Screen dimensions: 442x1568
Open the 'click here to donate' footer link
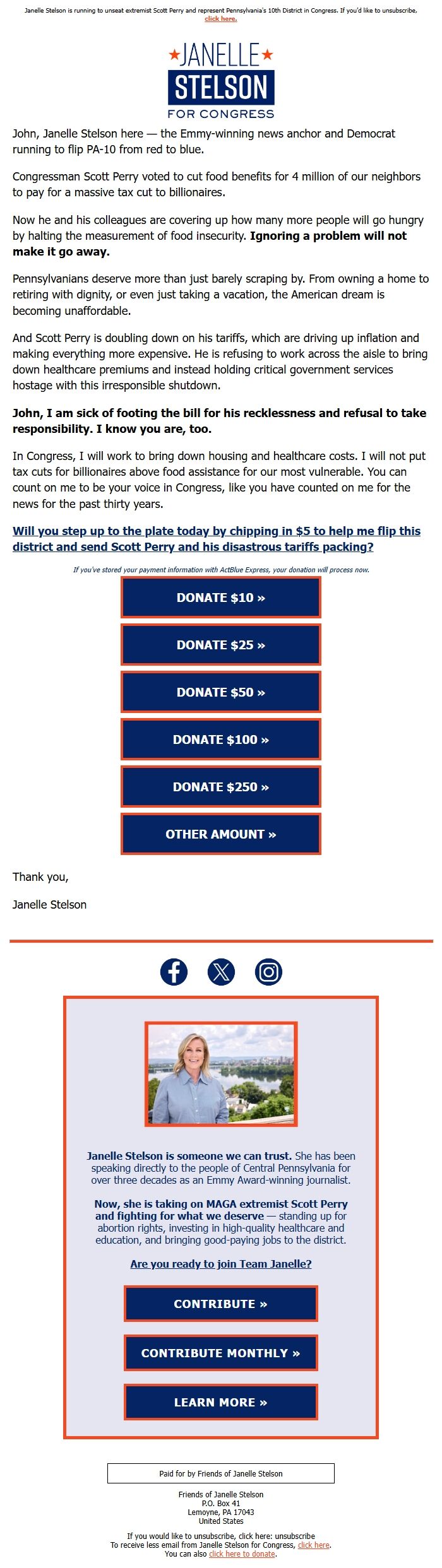pos(242,1554)
